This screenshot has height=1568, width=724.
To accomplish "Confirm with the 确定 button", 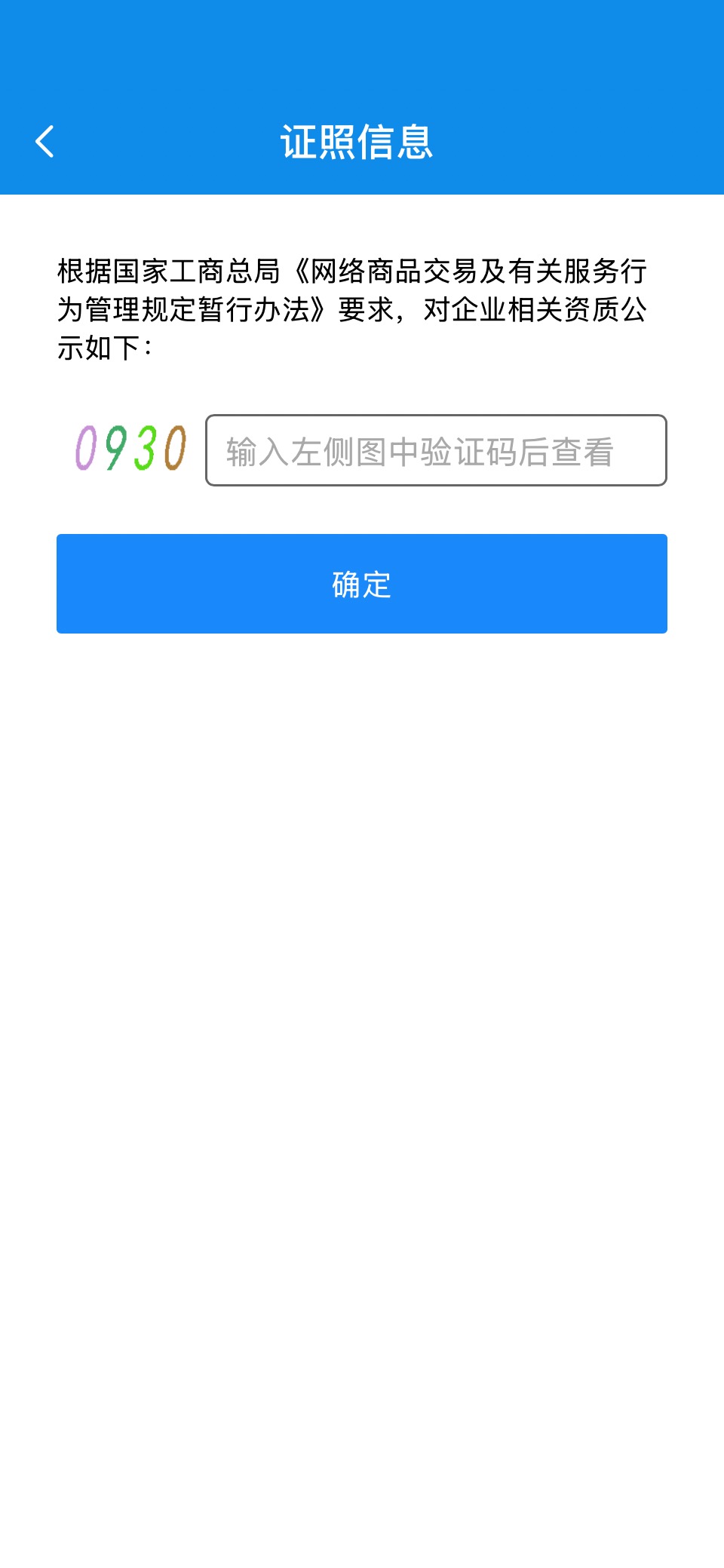I will coord(362,584).
